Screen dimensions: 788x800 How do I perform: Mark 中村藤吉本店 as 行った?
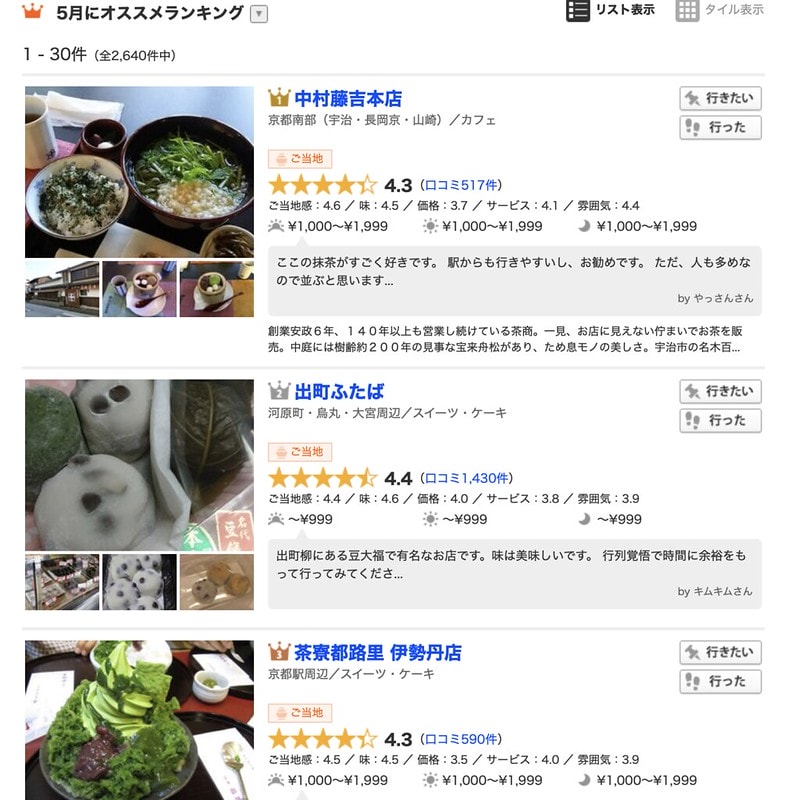[720, 127]
